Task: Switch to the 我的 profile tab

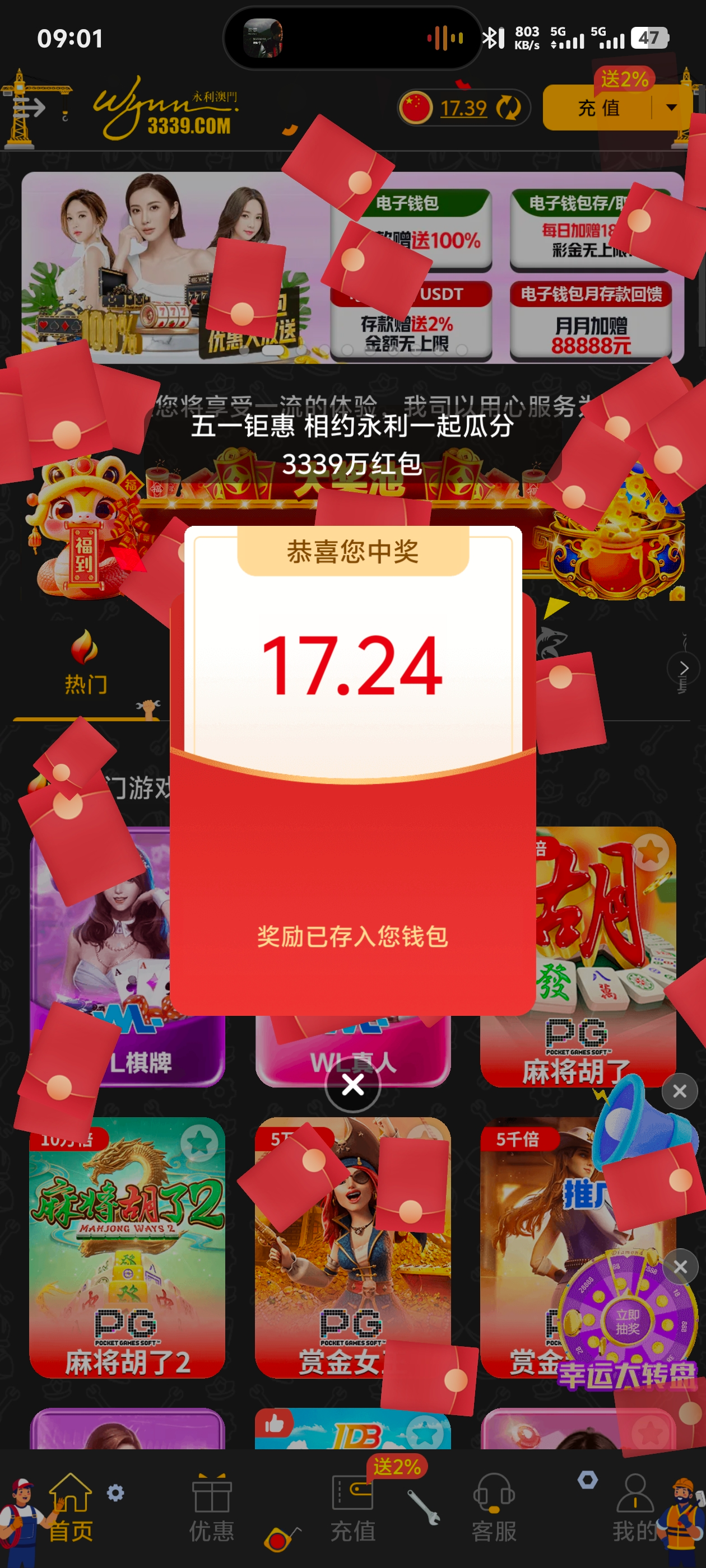Action: click(635, 1506)
